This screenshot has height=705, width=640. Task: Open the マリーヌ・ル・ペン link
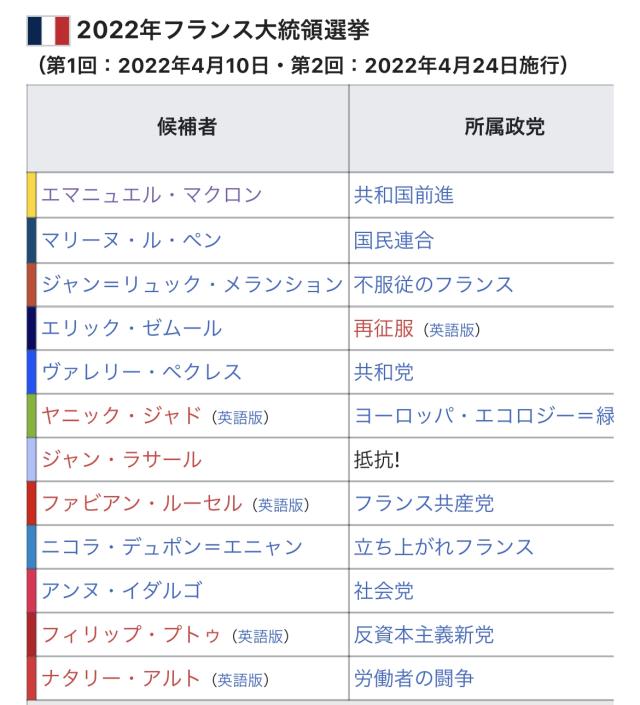coord(131,240)
